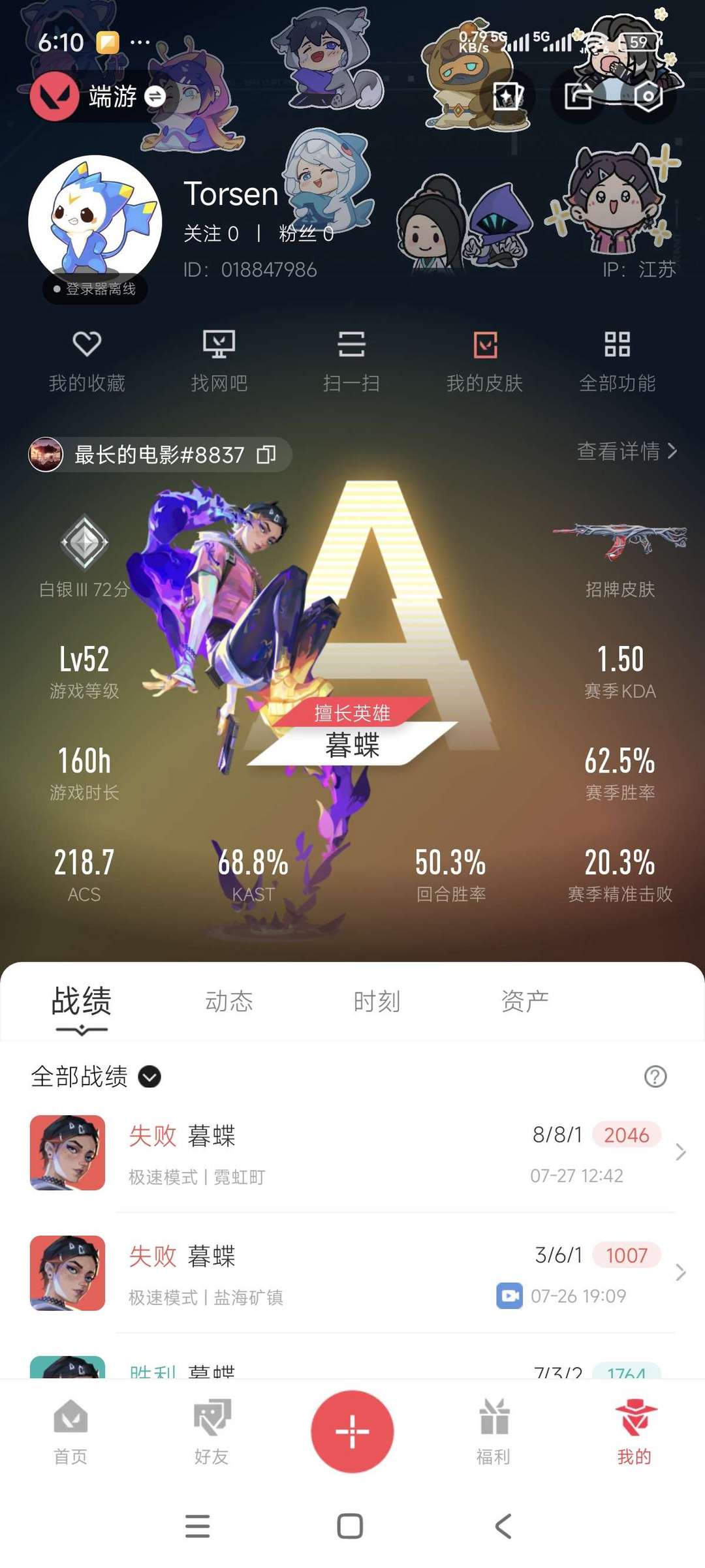The width and height of the screenshot is (705, 1568).
Task: Open 找网吧 internet cafe finder
Action: tap(219, 360)
